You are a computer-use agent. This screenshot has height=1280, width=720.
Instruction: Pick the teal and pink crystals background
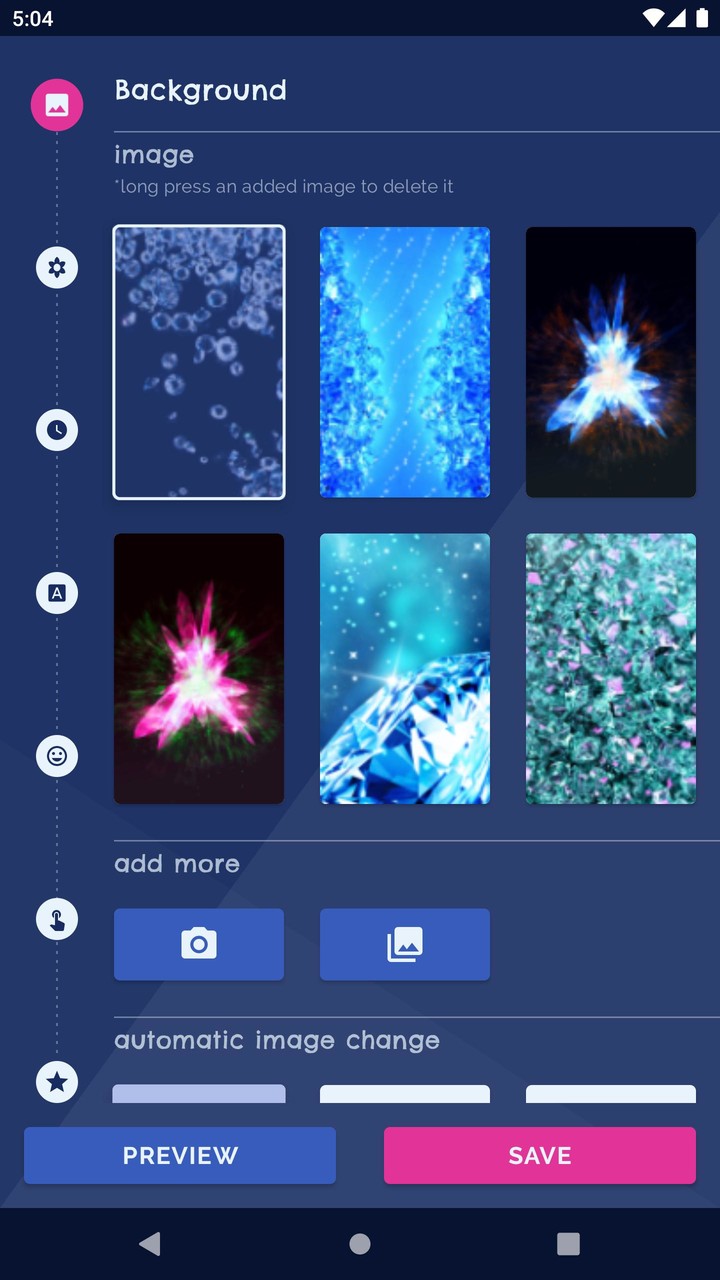click(611, 668)
